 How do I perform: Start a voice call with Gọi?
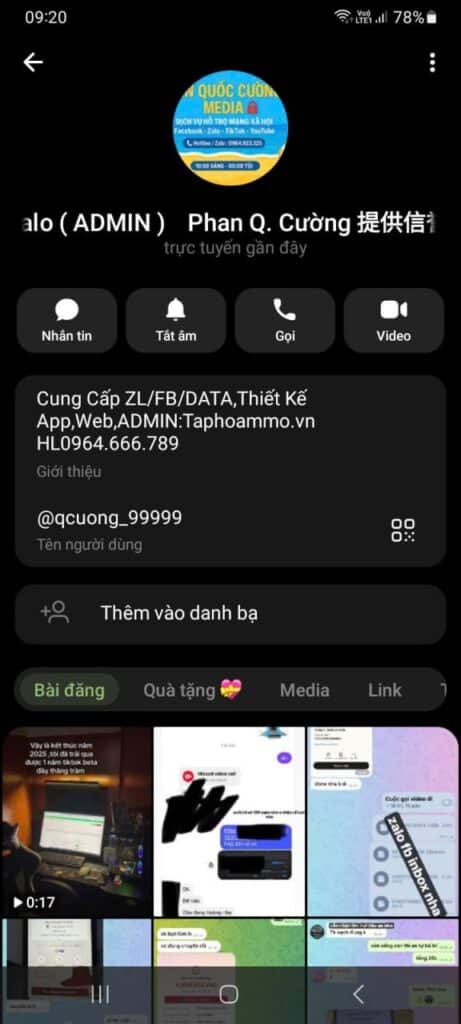tap(285, 321)
